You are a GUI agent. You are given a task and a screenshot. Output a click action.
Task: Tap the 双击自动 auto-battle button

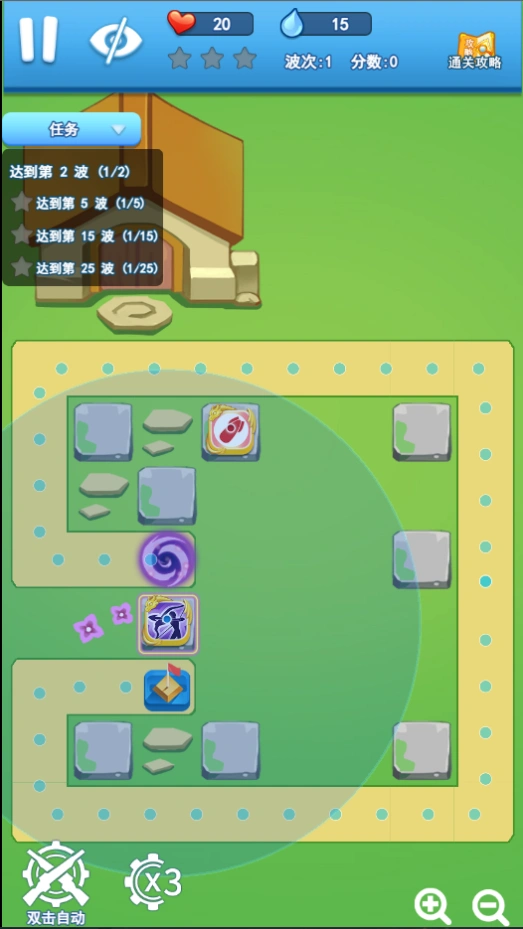[x=56, y=883]
